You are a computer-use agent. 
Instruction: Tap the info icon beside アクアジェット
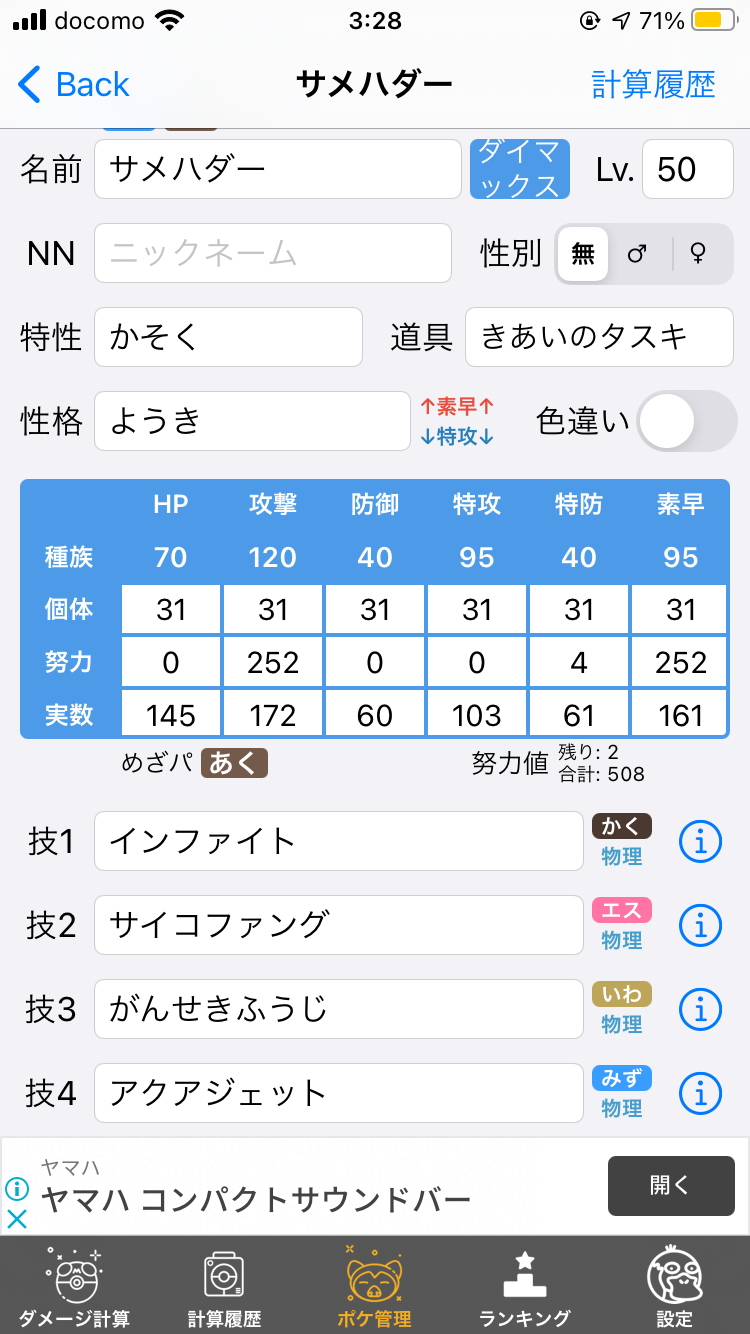click(700, 1093)
